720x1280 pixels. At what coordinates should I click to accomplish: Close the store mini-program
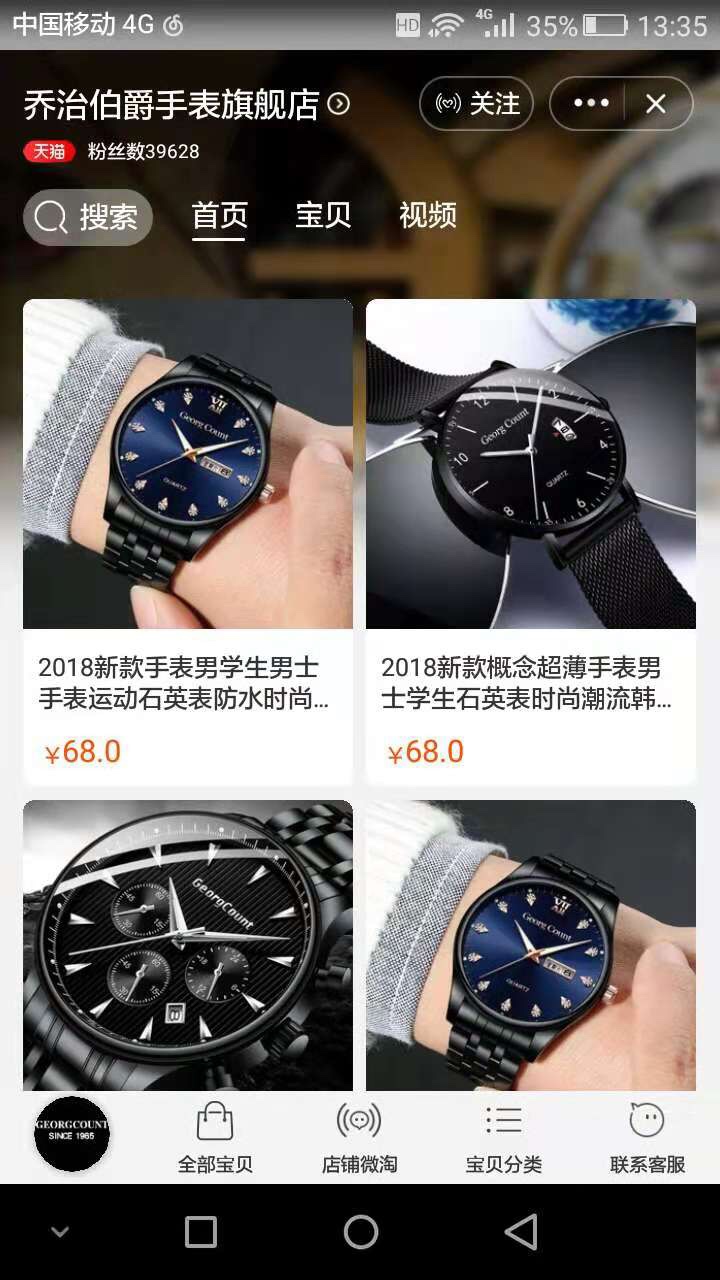[656, 104]
